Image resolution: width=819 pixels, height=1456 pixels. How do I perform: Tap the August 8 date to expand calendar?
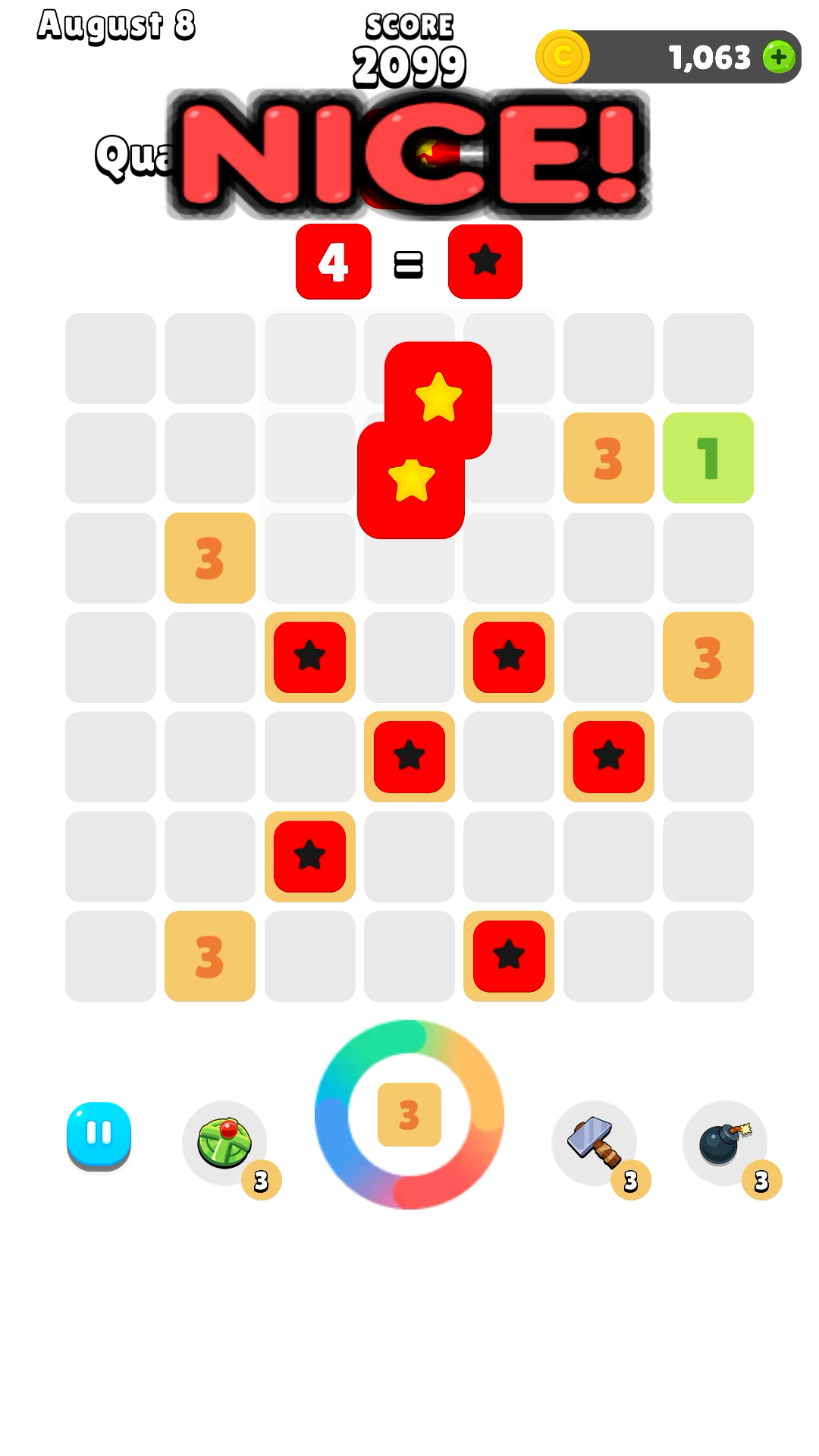click(118, 25)
